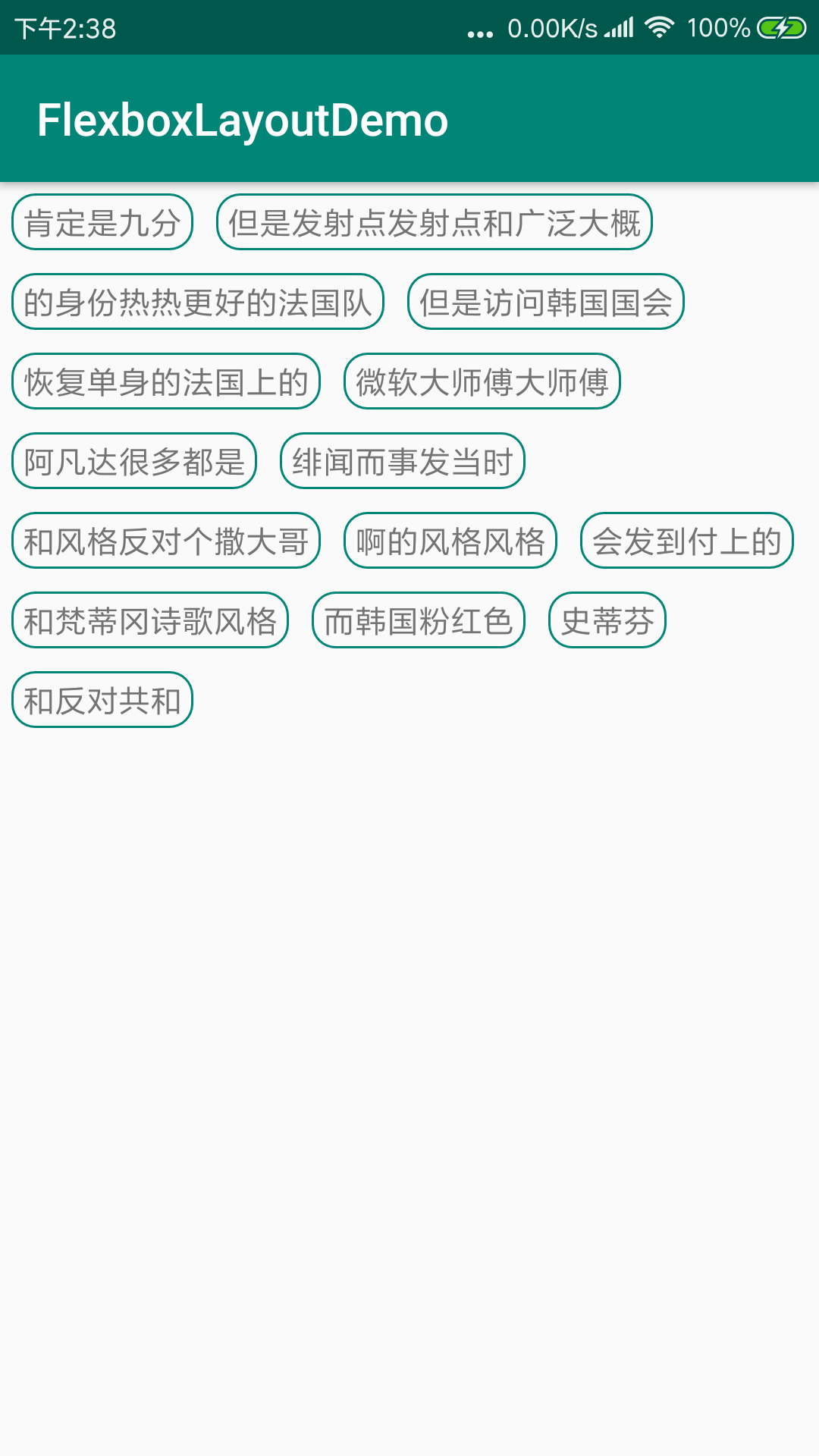Tap the 史蒂芬 chip
Image resolution: width=819 pixels, height=1456 pixels.
[607, 620]
